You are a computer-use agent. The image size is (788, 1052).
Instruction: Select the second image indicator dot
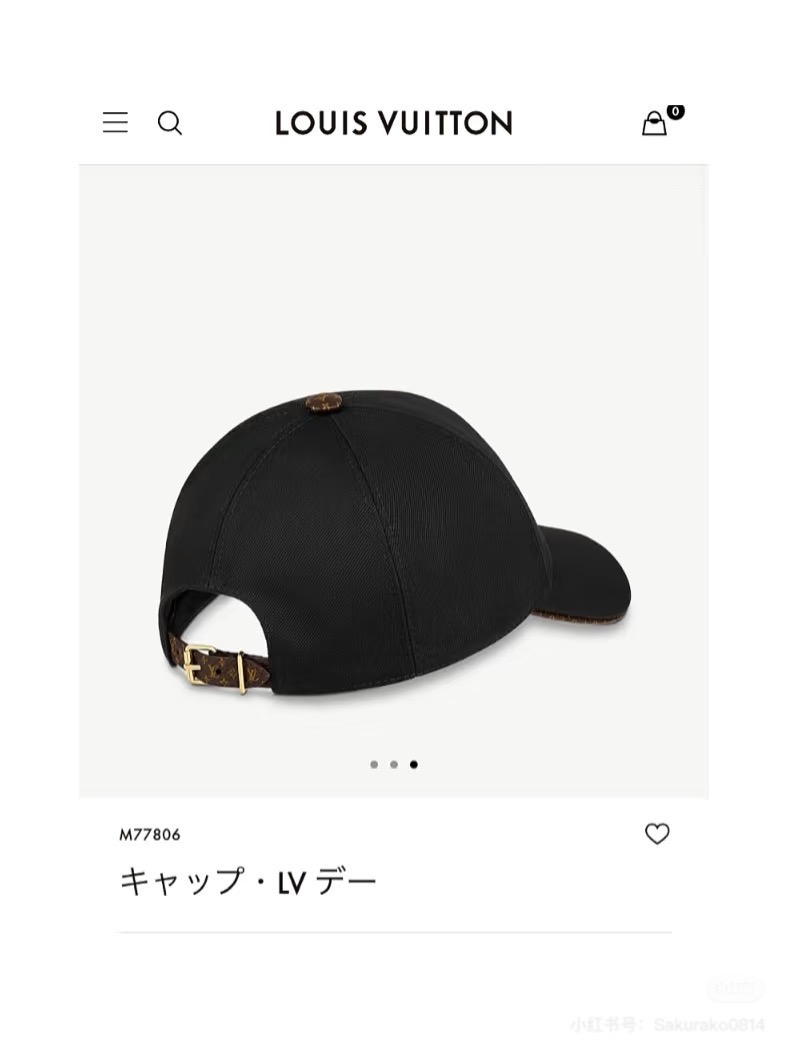(394, 765)
